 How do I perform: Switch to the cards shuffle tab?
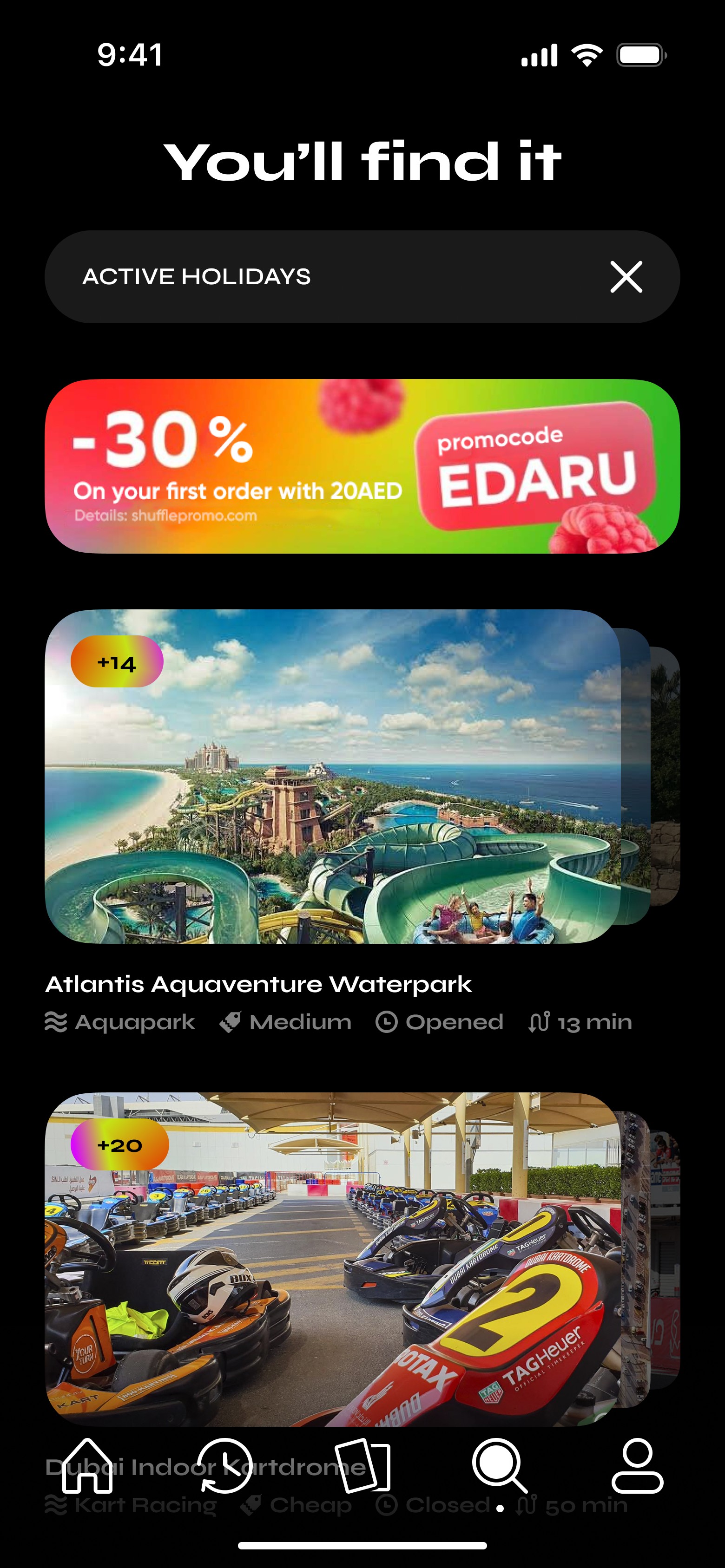tap(362, 1466)
